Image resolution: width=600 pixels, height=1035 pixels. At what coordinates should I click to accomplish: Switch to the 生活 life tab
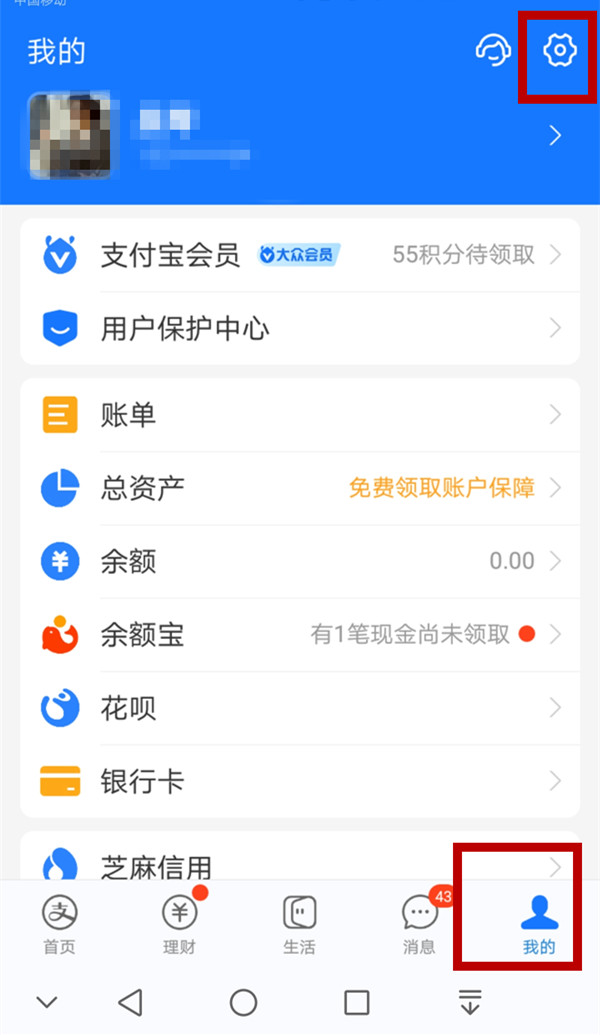[299, 925]
